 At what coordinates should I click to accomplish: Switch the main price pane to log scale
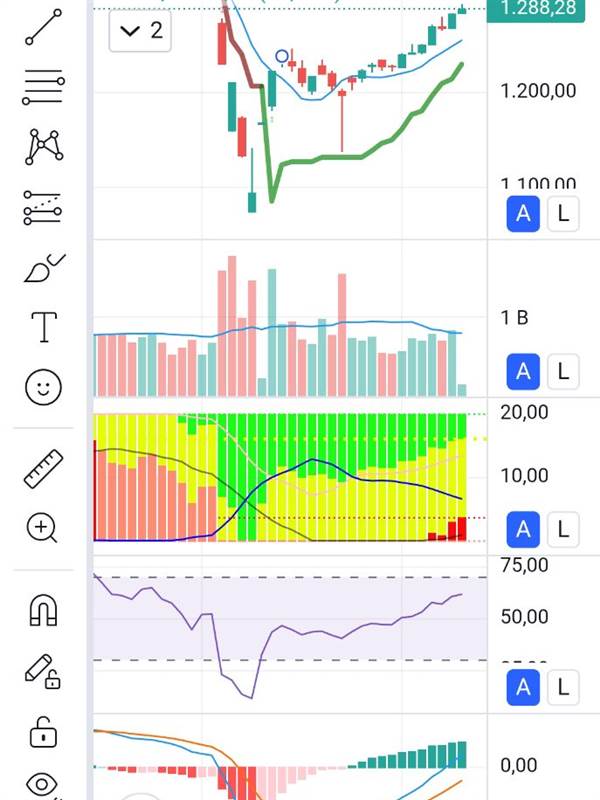(x=563, y=213)
